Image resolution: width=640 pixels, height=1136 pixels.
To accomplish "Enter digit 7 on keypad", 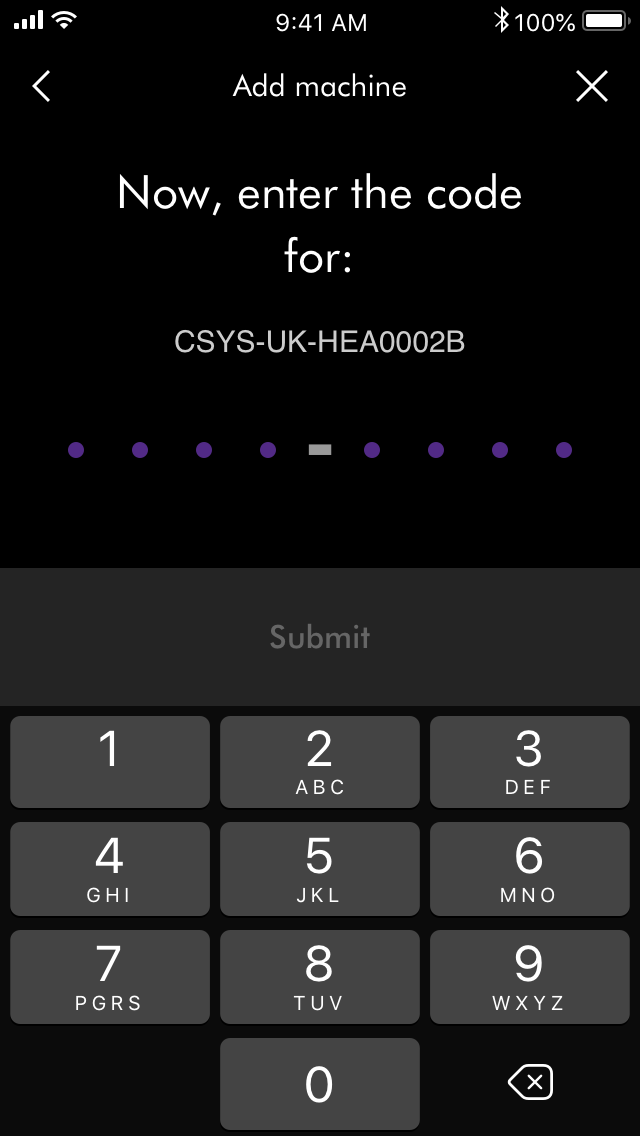I will tap(110, 976).
